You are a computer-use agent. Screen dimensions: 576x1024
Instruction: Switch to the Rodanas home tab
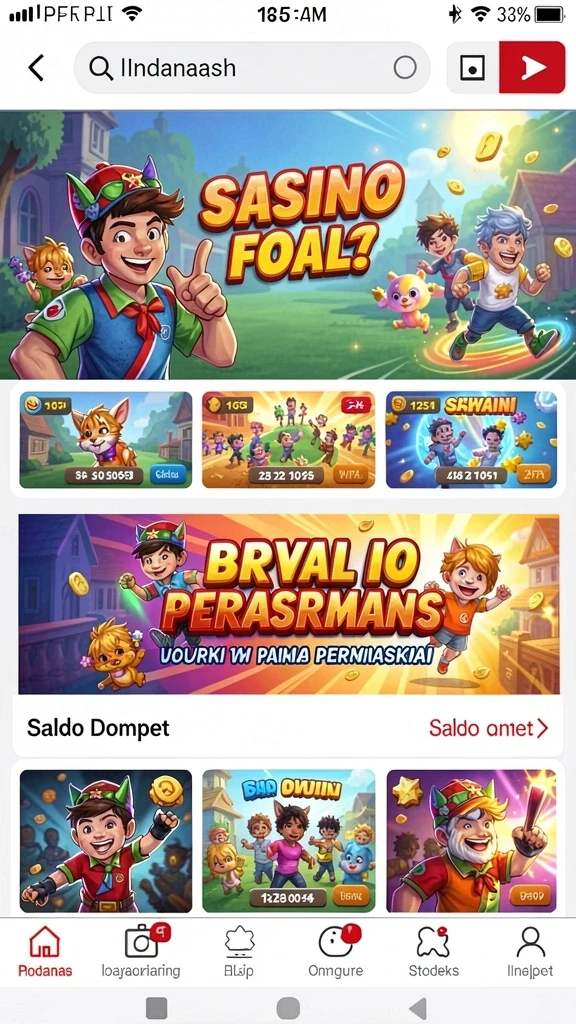coord(45,951)
